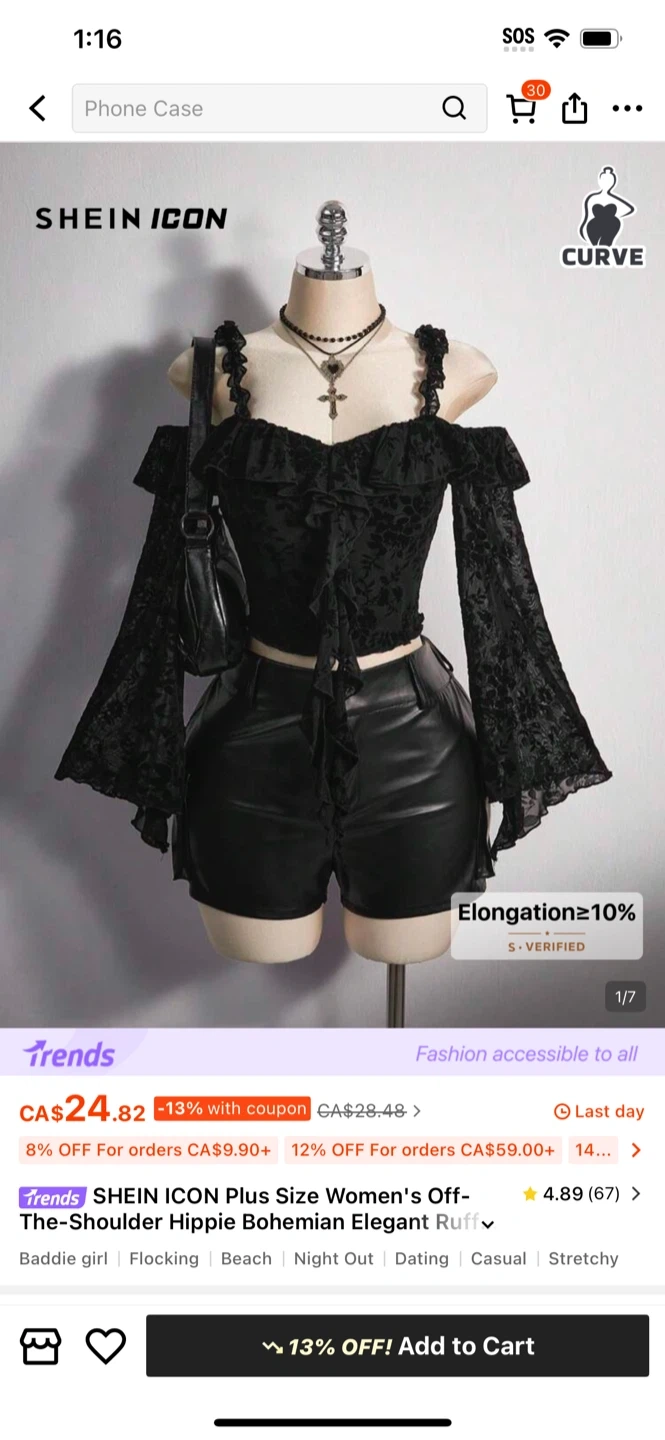This screenshot has width=665, height=1440.
Task: Open the Trends banner
Action: [332, 1053]
